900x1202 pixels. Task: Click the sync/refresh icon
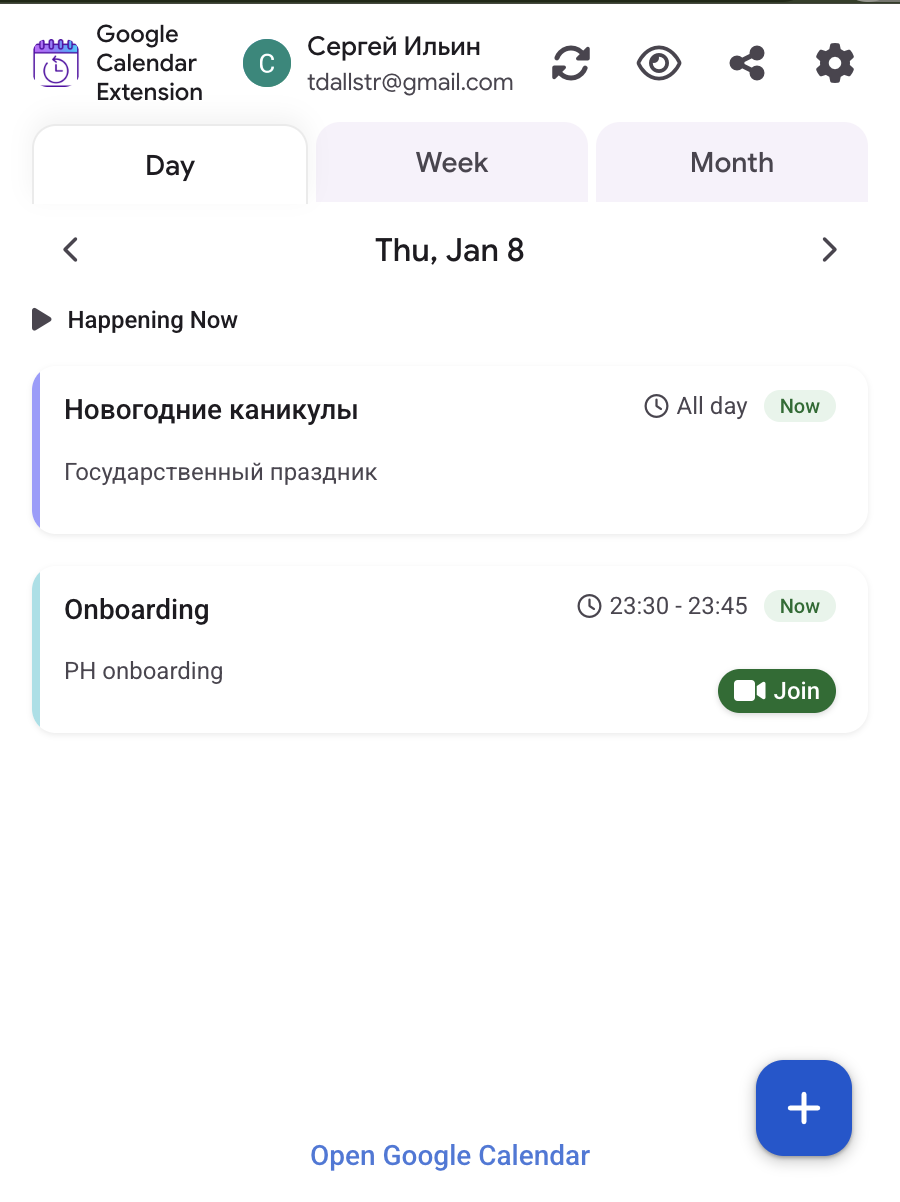tap(570, 62)
